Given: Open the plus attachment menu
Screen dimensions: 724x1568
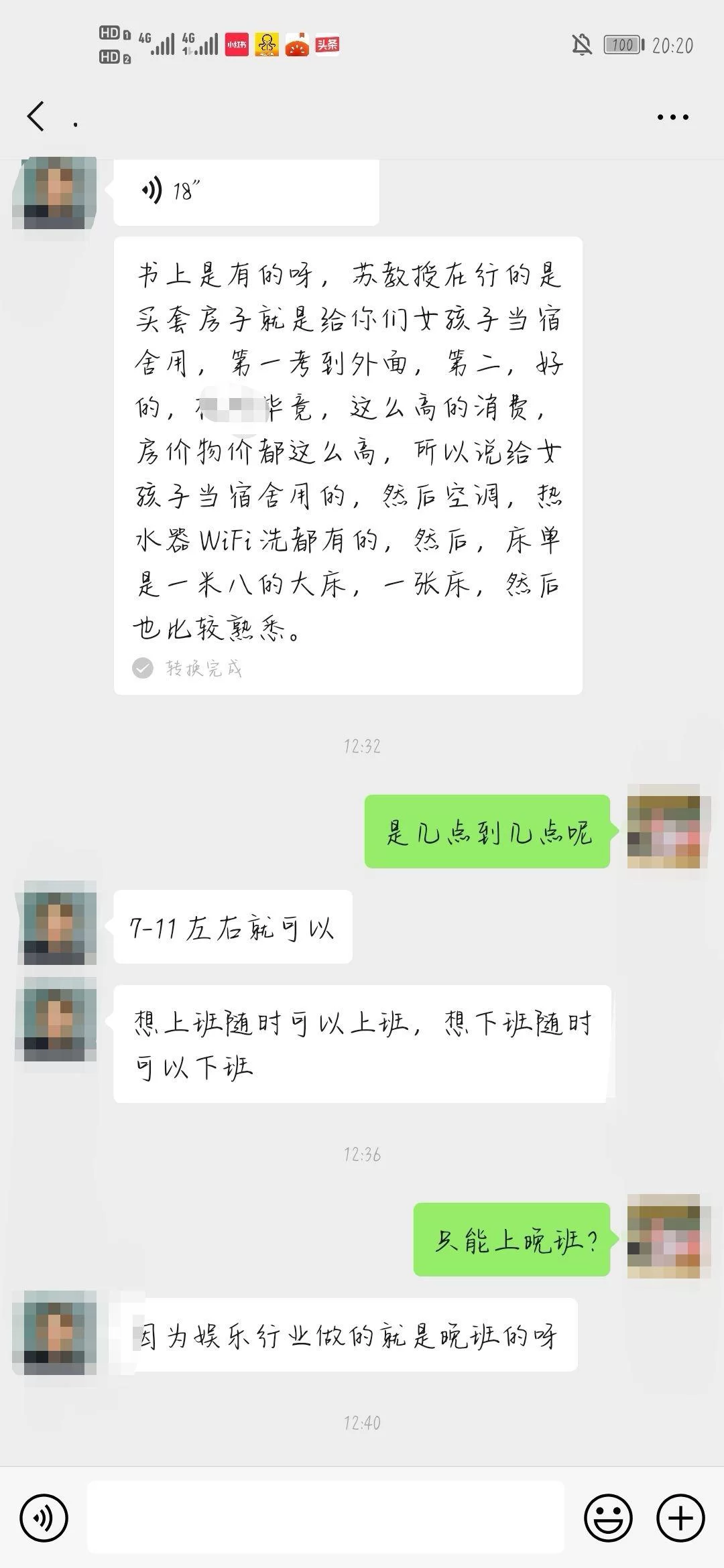Looking at the screenshot, I should 680,1517.
